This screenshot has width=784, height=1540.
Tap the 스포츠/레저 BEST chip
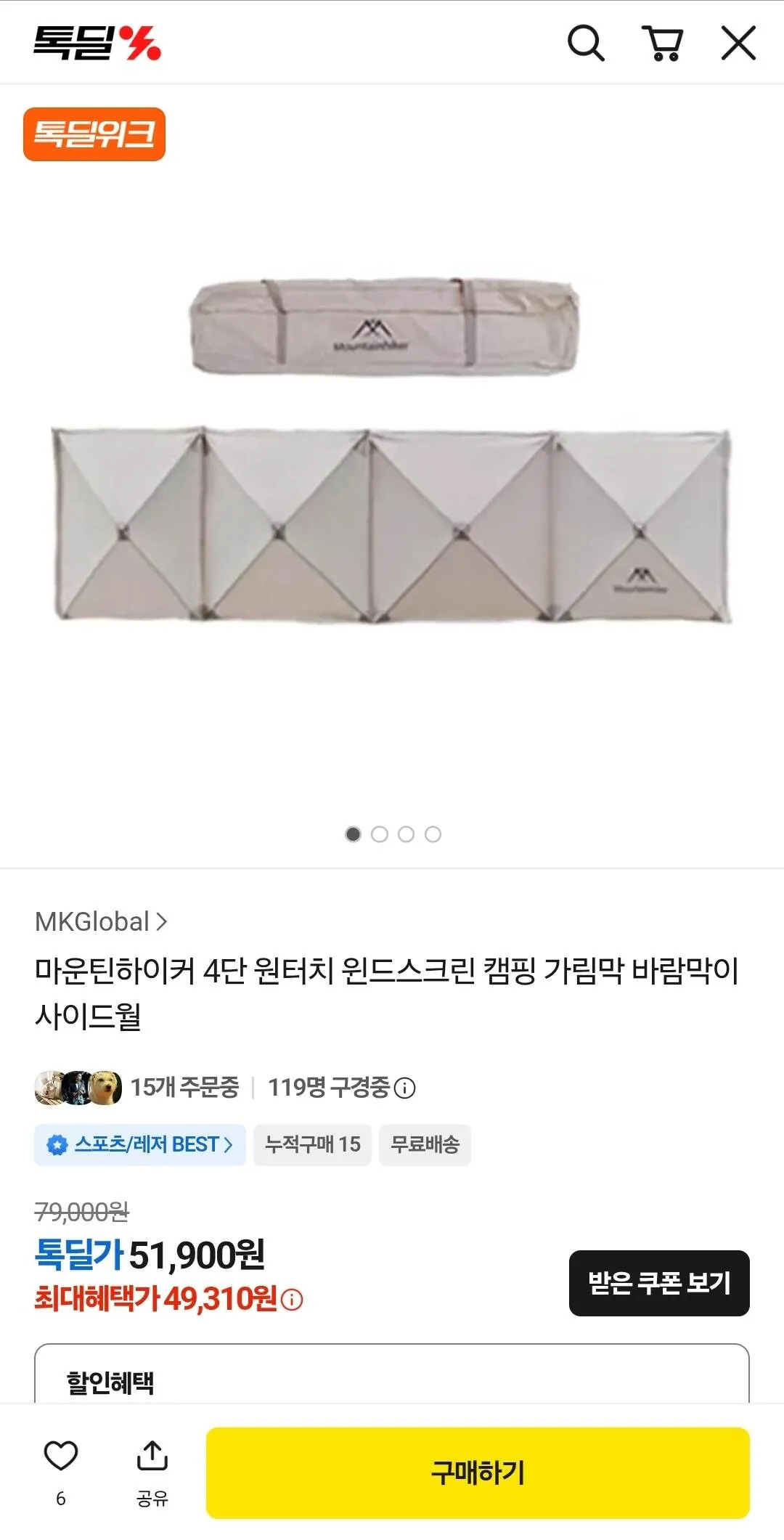coord(140,1145)
